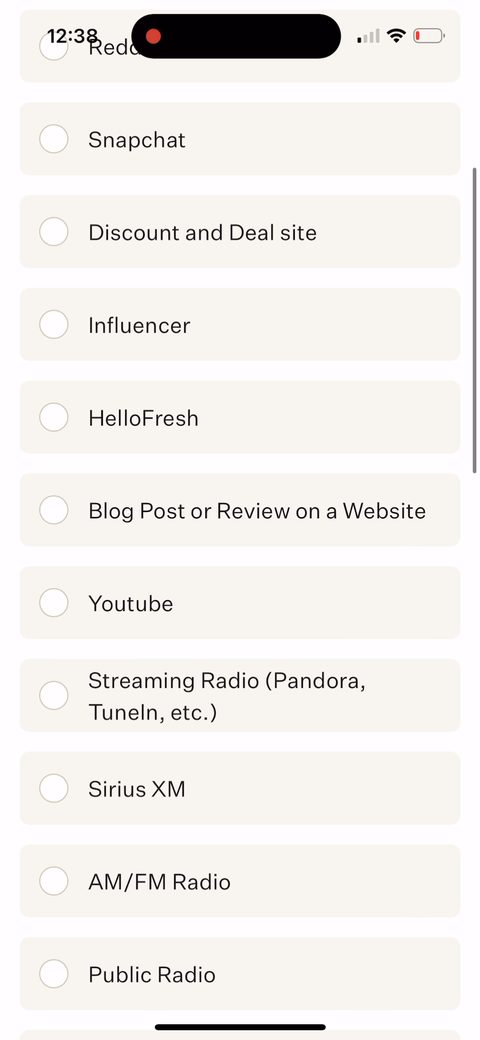Choose the Sirius XM option
480x1040 pixels.
click(240, 789)
